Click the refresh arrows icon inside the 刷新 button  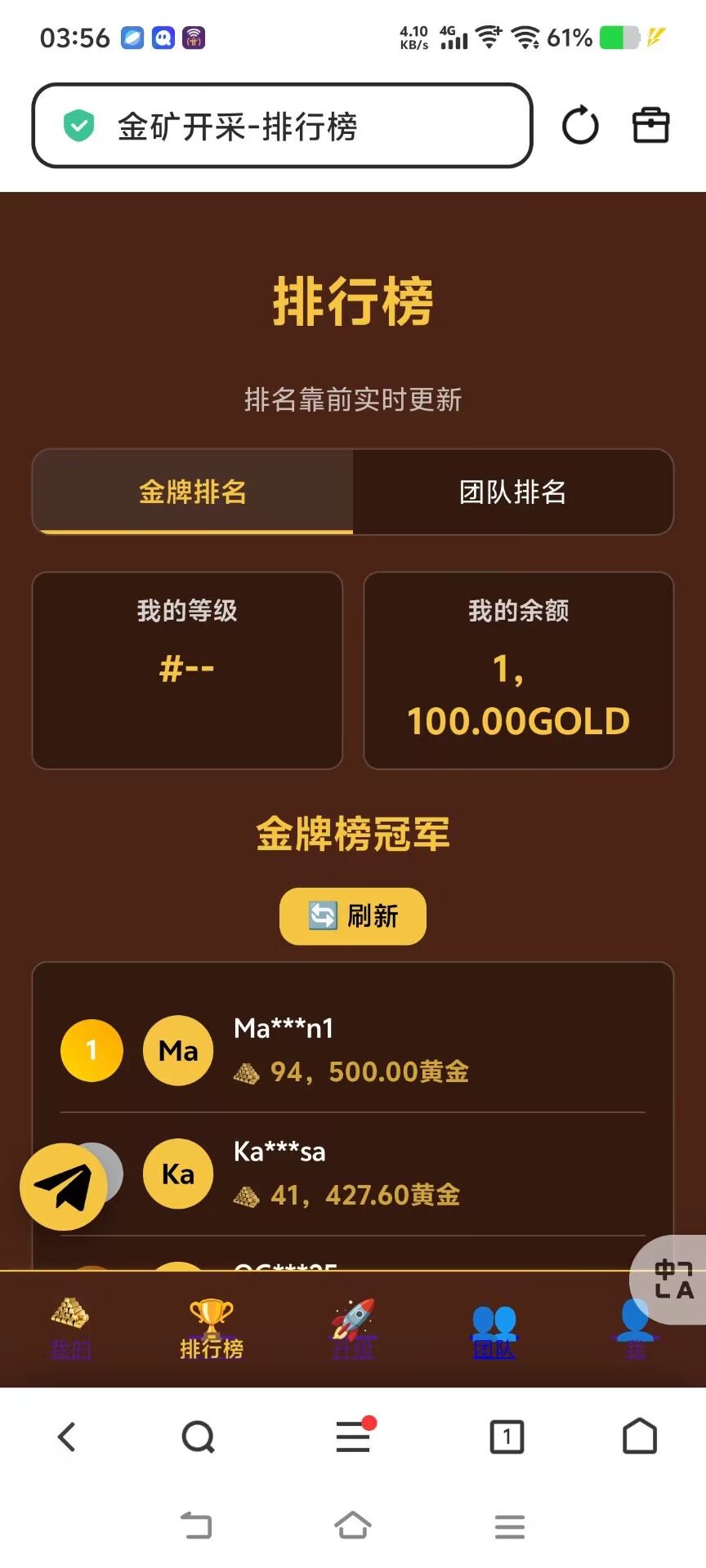point(322,916)
